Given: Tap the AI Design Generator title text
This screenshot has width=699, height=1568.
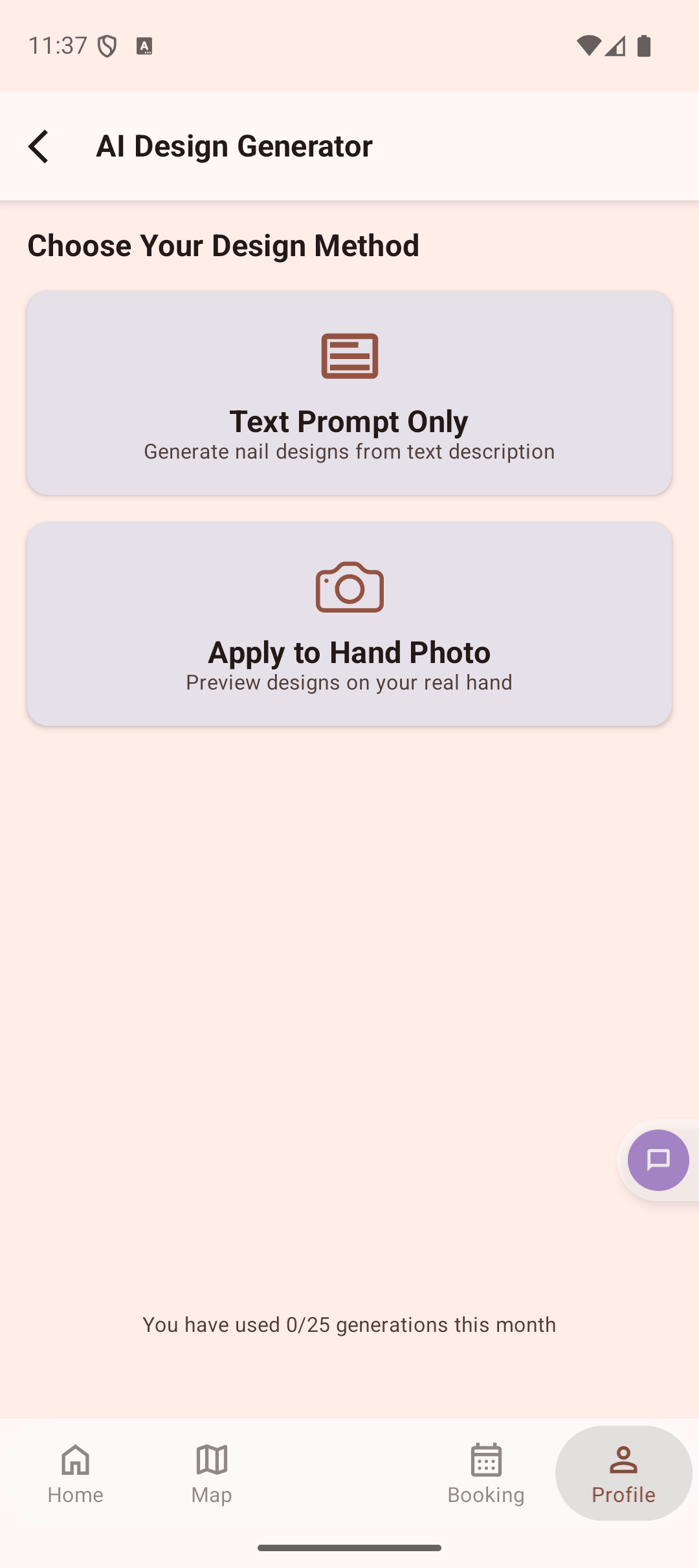Looking at the screenshot, I should pyautogui.click(x=234, y=146).
